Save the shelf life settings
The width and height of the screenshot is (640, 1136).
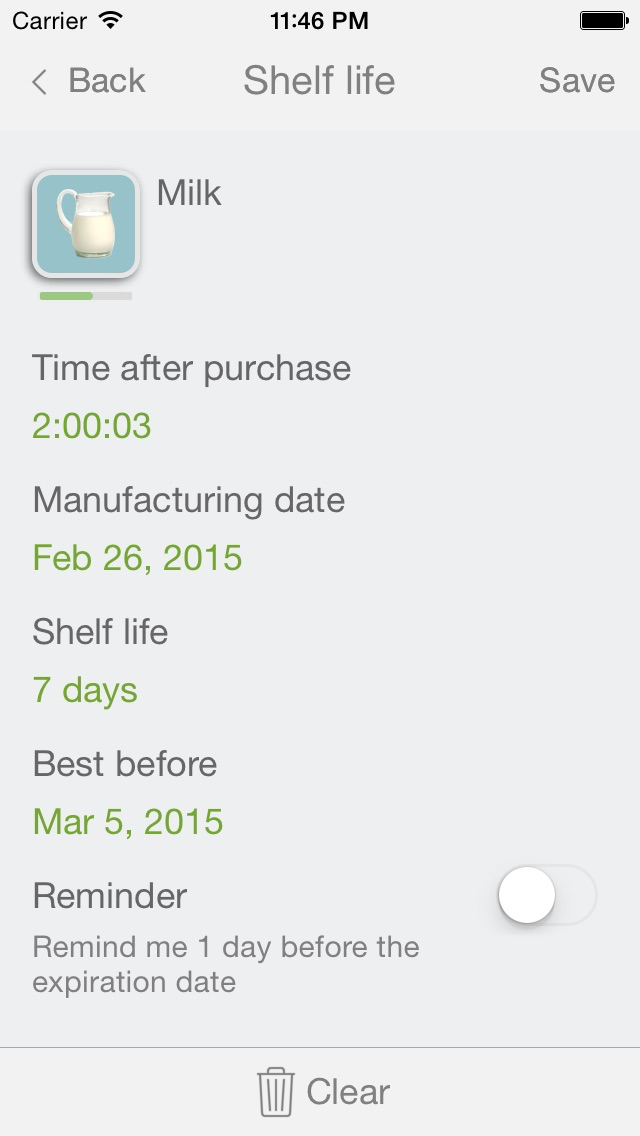(x=577, y=80)
